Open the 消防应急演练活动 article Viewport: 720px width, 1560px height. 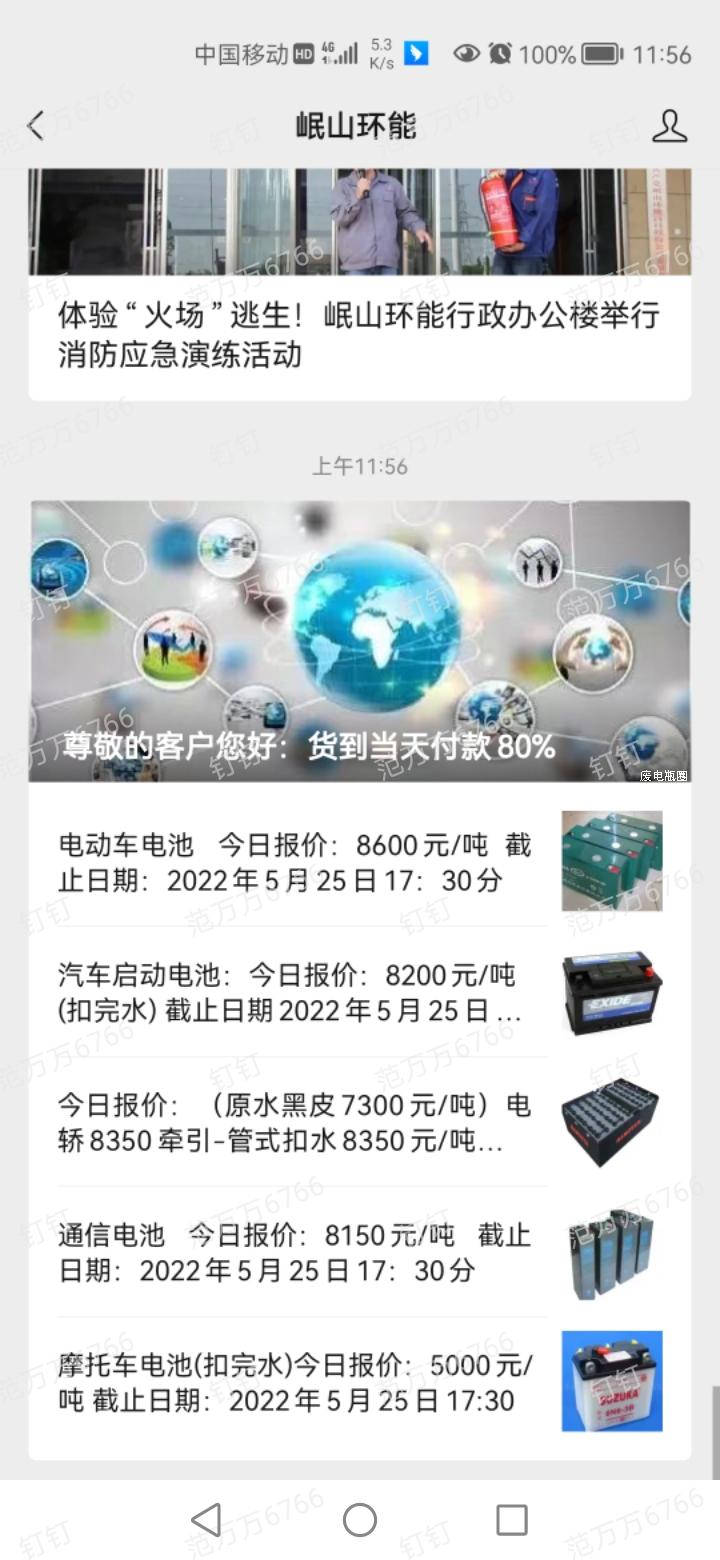click(x=358, y=335)
